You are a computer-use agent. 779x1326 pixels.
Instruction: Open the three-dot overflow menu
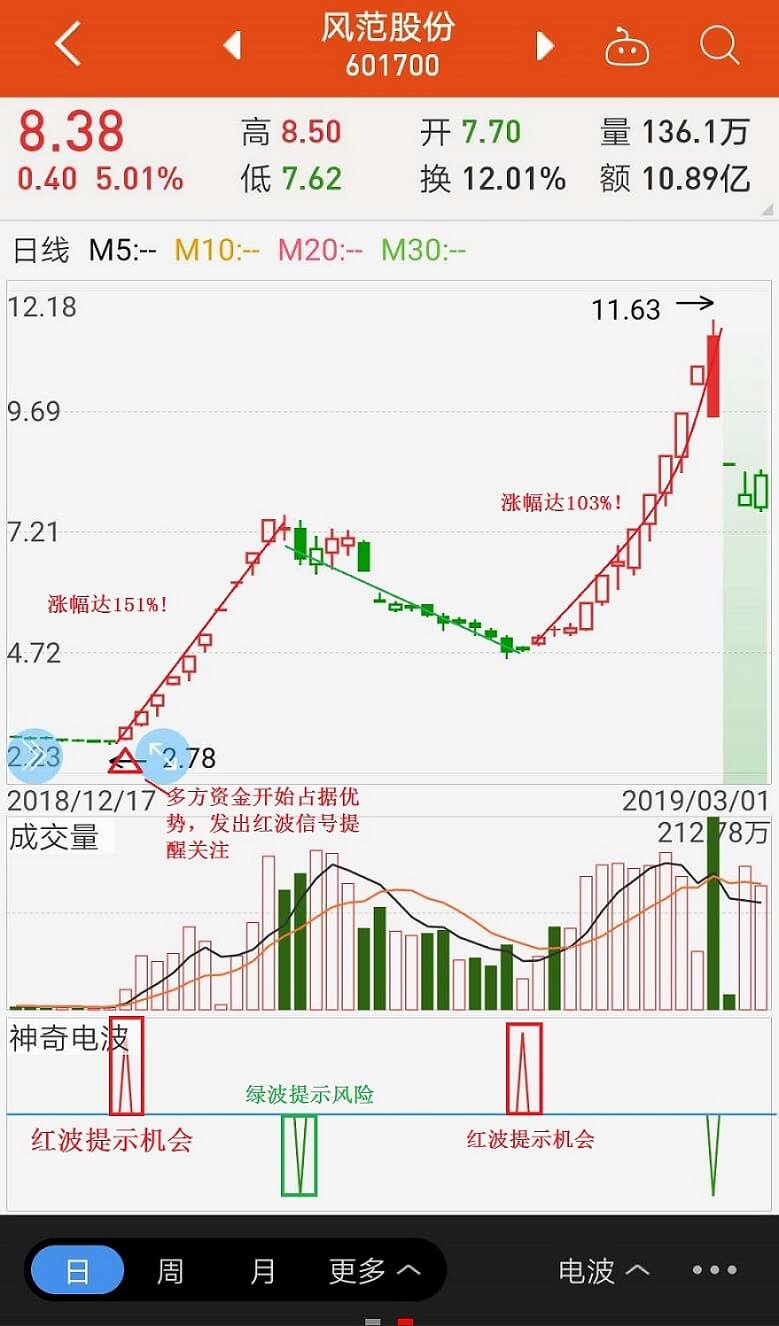click(714, 1270)
